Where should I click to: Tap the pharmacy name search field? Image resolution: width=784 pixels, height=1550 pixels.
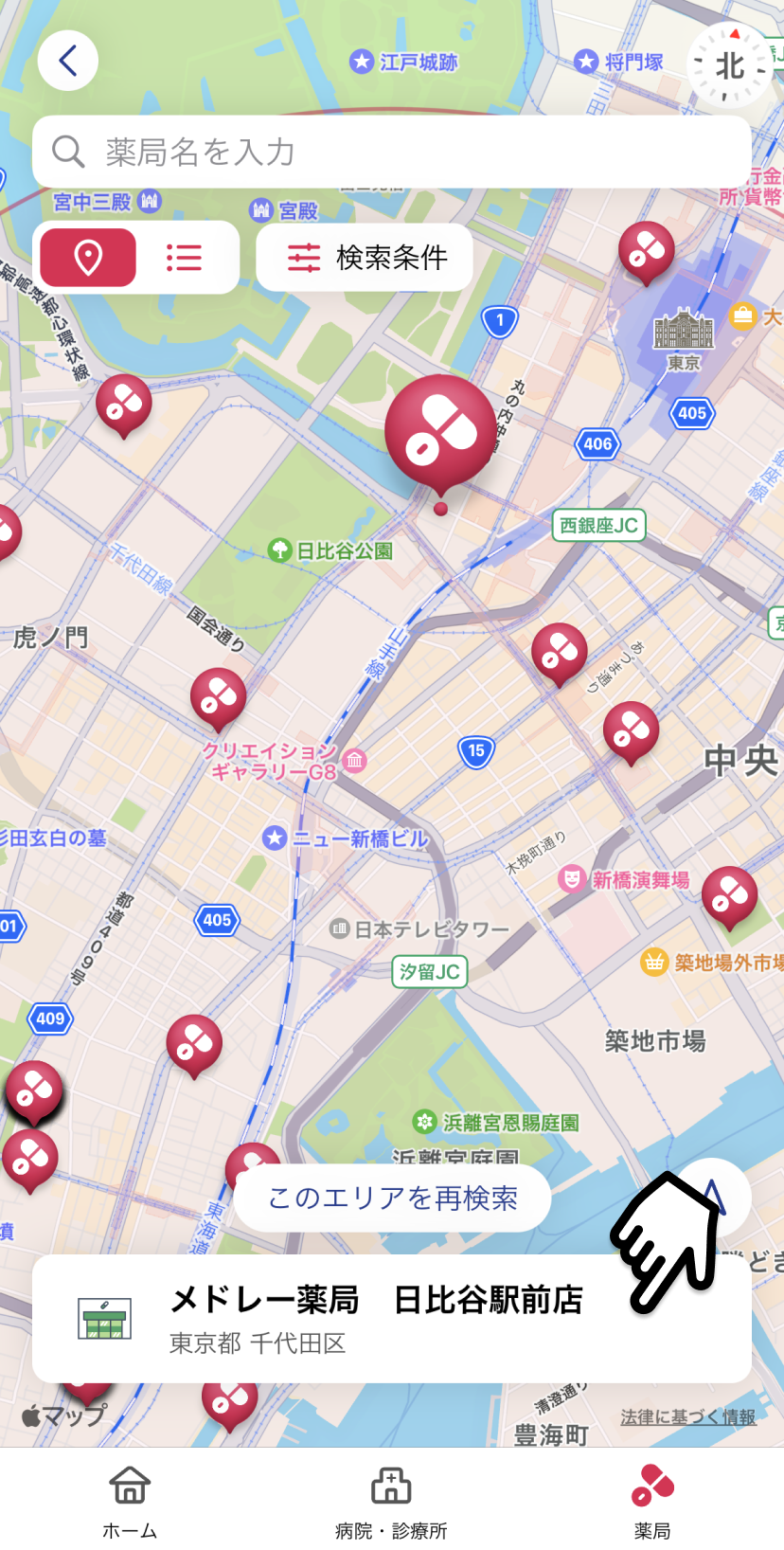tap(392, 152)
